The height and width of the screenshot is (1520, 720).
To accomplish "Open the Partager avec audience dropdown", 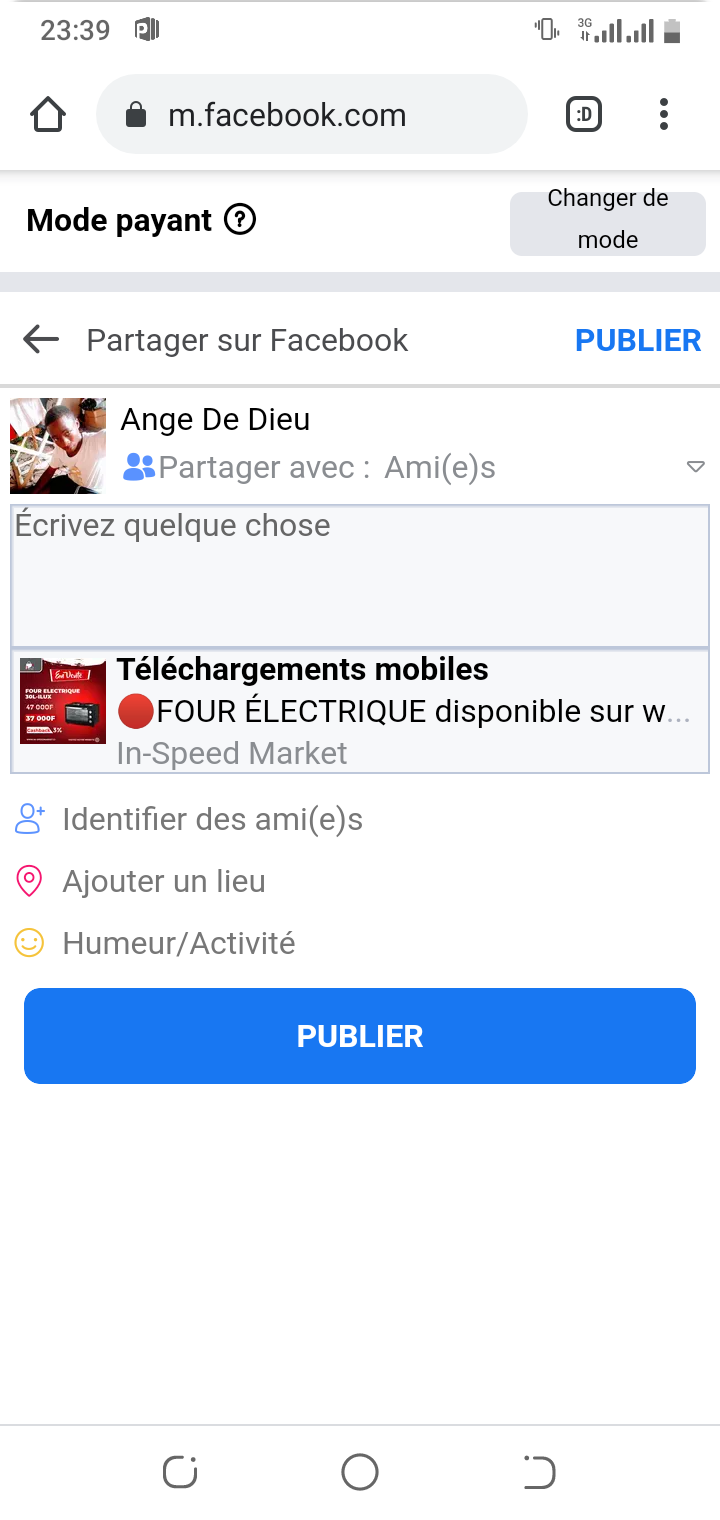I will tap(696, 467).
